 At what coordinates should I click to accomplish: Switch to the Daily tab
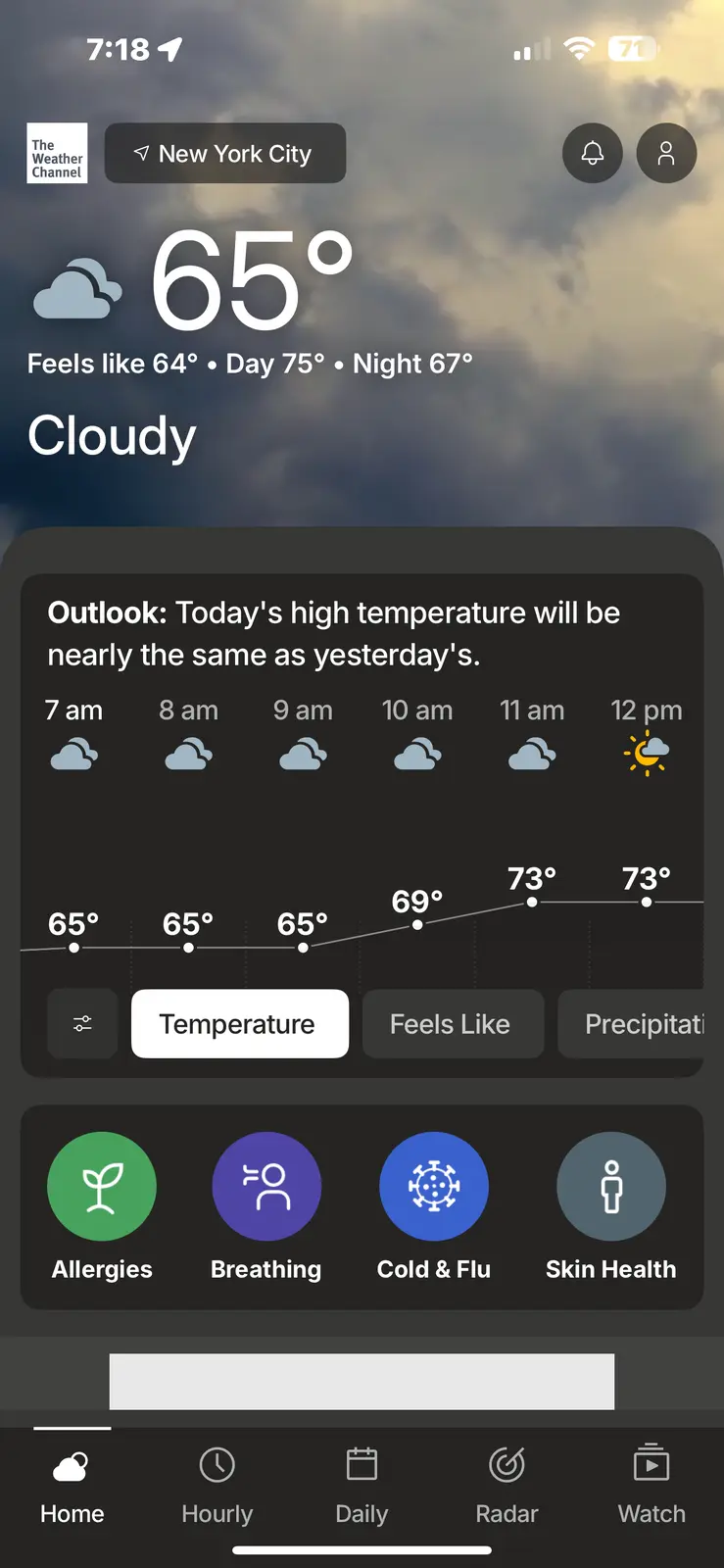click(x=362, y=1487)
